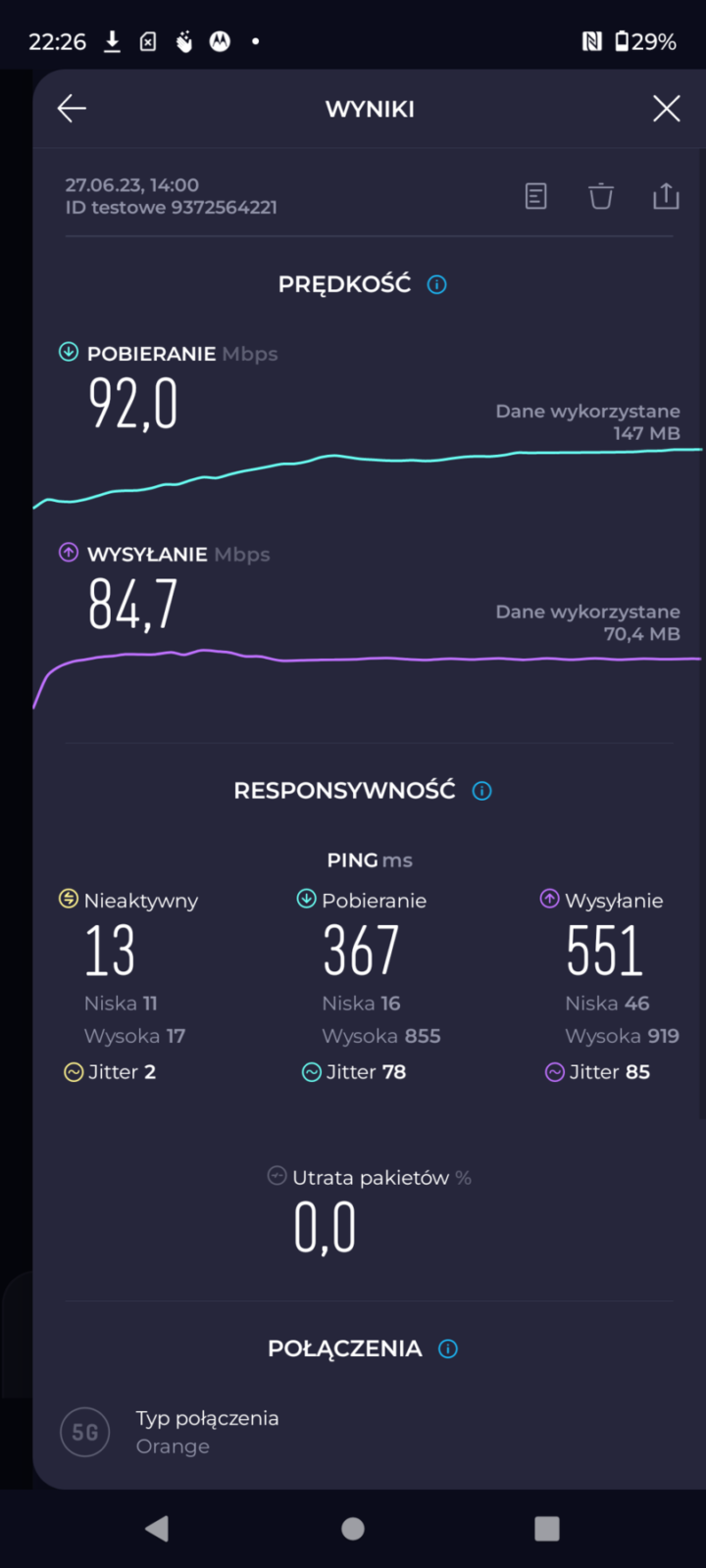Tap the system back button
Image resolution: width=706 pixels, height=1568 pixels.
pos(157,1528)
